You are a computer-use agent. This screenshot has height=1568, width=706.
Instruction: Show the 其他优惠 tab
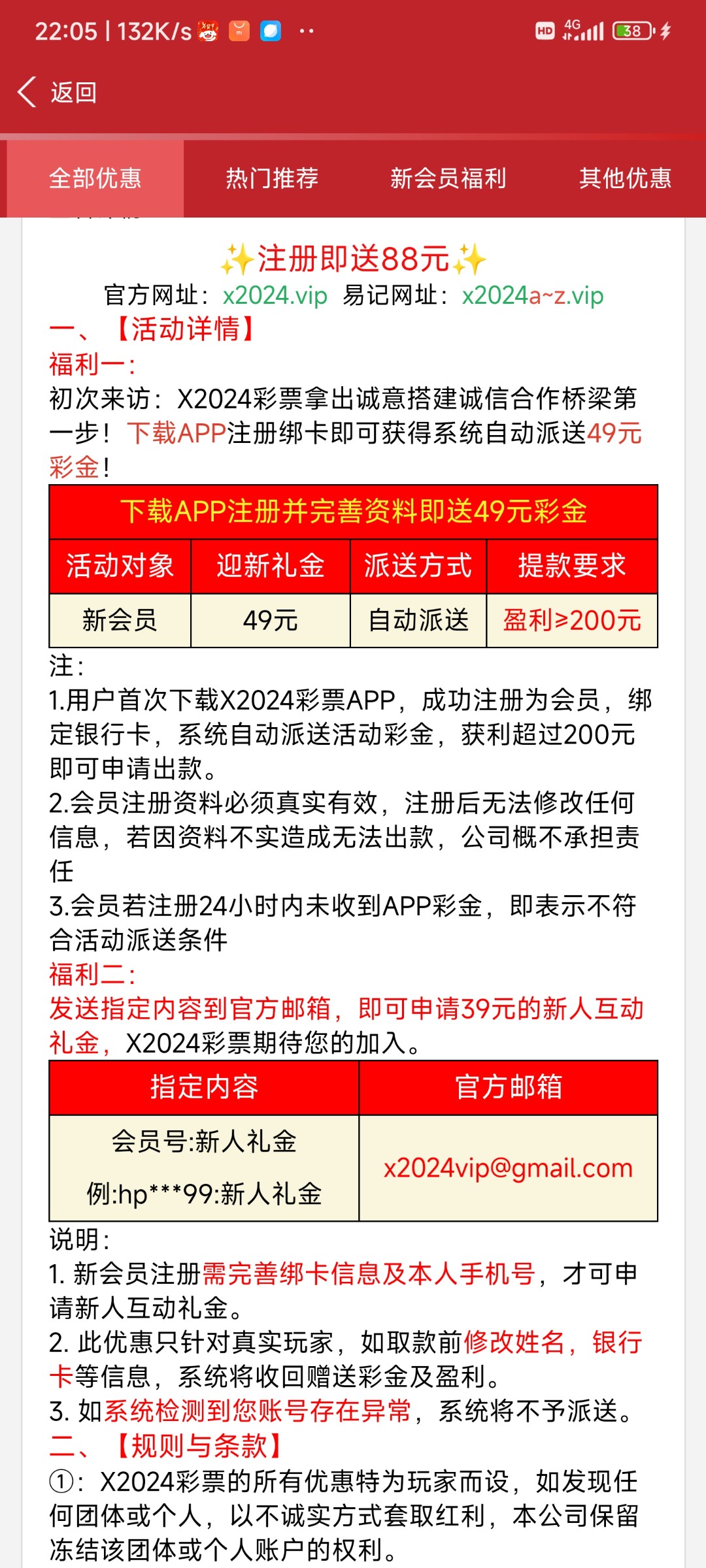tap(625, 178)
